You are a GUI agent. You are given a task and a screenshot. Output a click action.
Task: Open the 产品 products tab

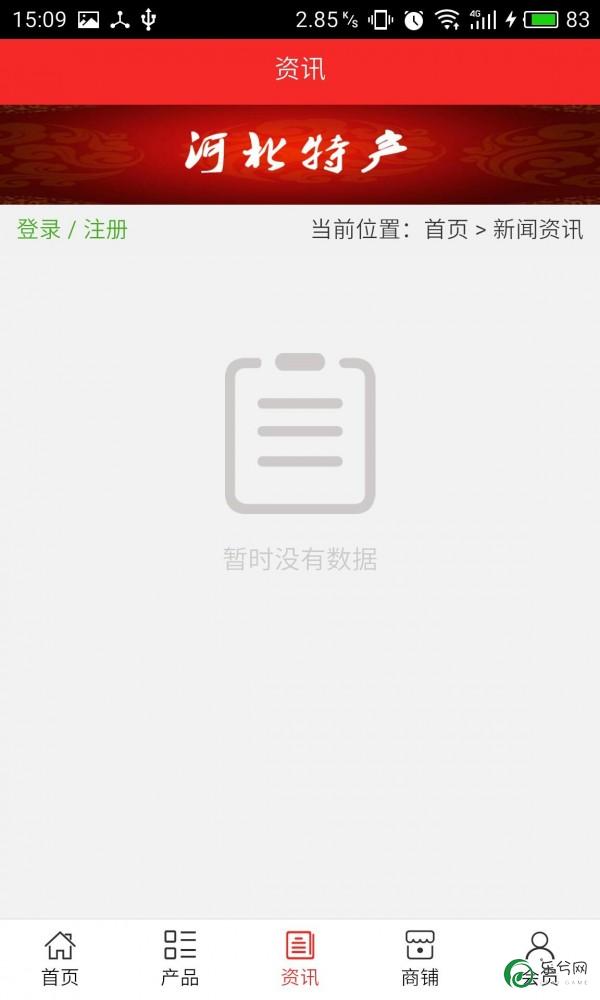[180, 959]
